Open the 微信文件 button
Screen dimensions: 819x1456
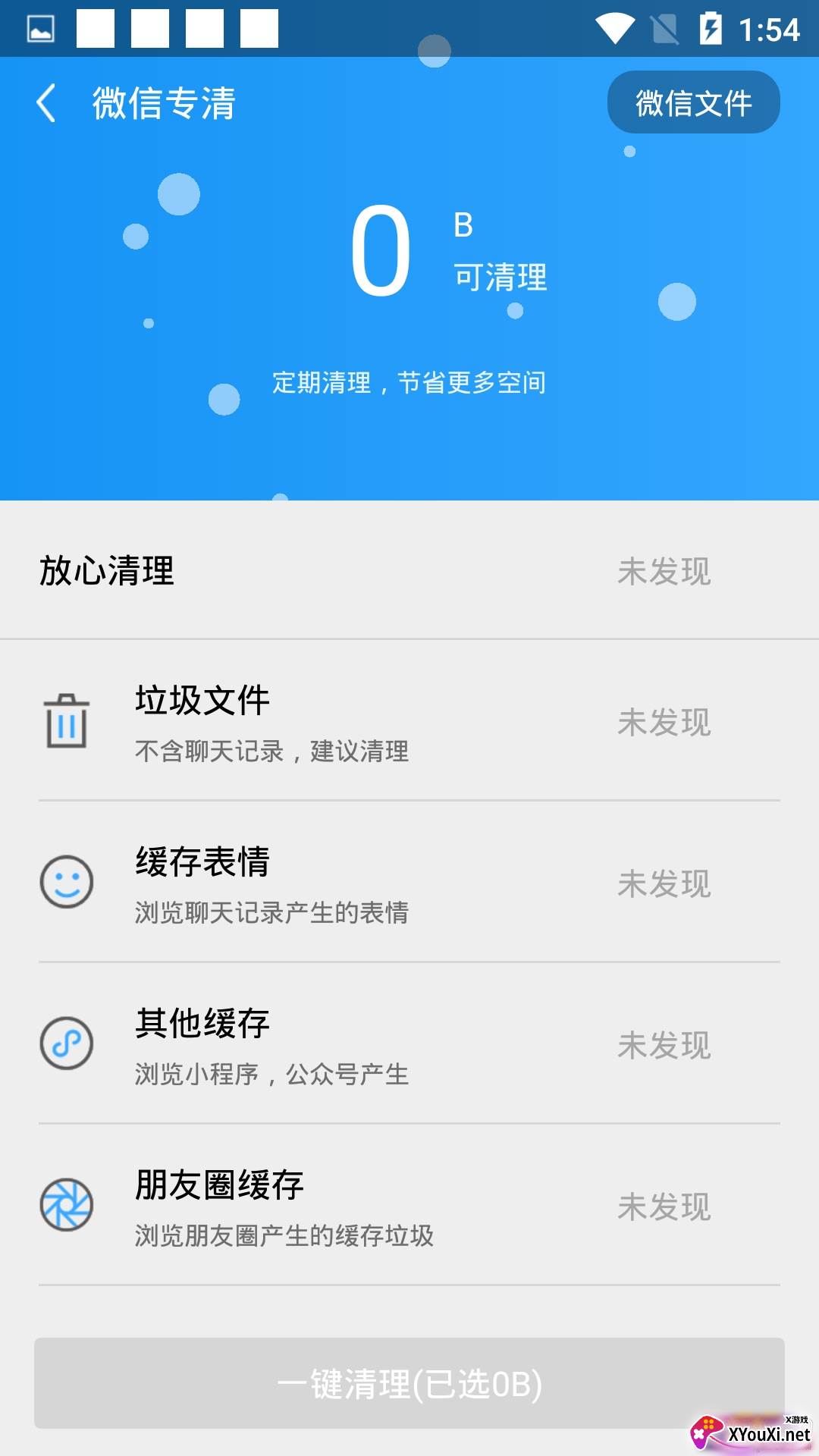(x=693, y=102)
